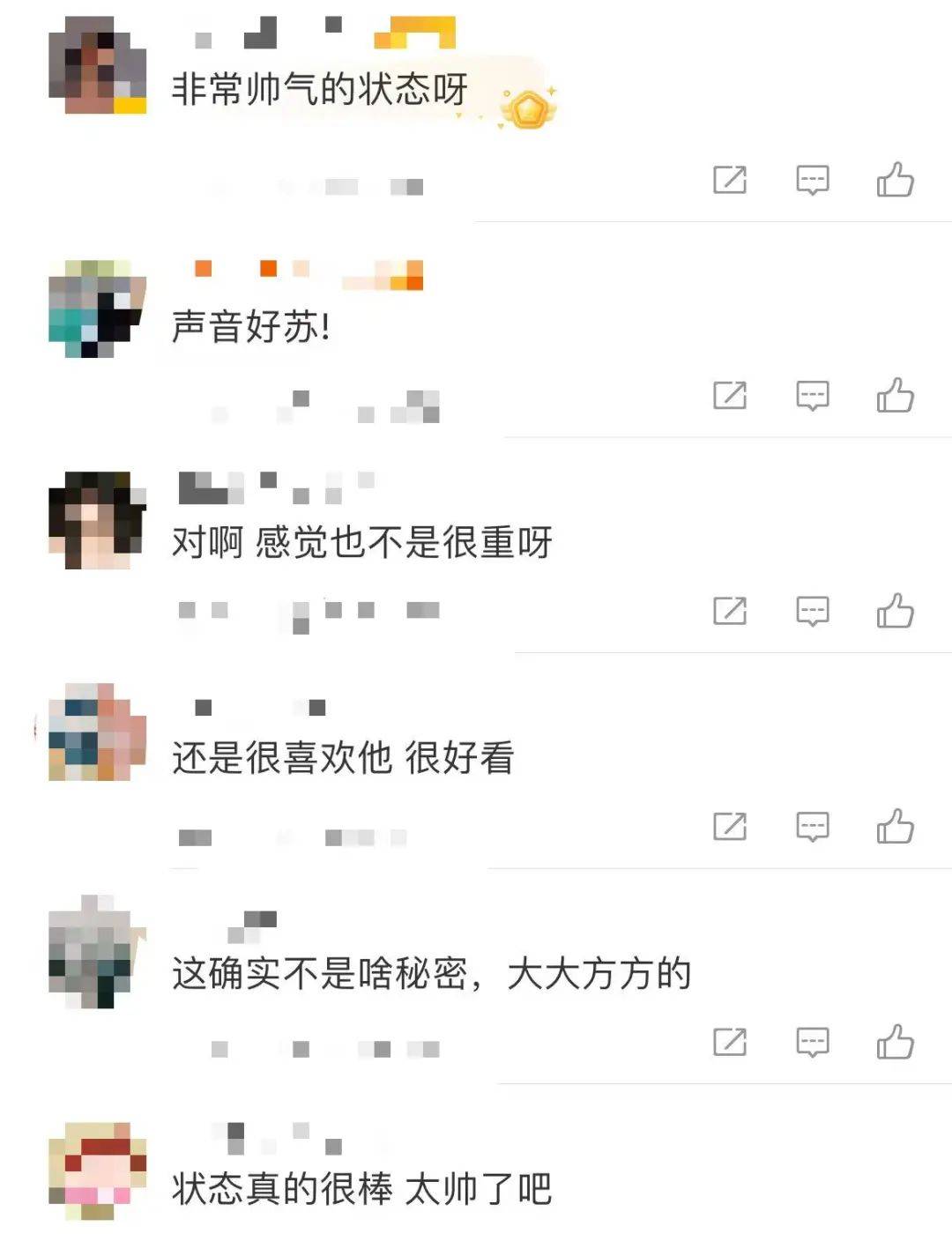Reply to comment 对啊 感觉也不是很重呀
This screenshot has height=1234, width=952.
click(x=812, y=611)
